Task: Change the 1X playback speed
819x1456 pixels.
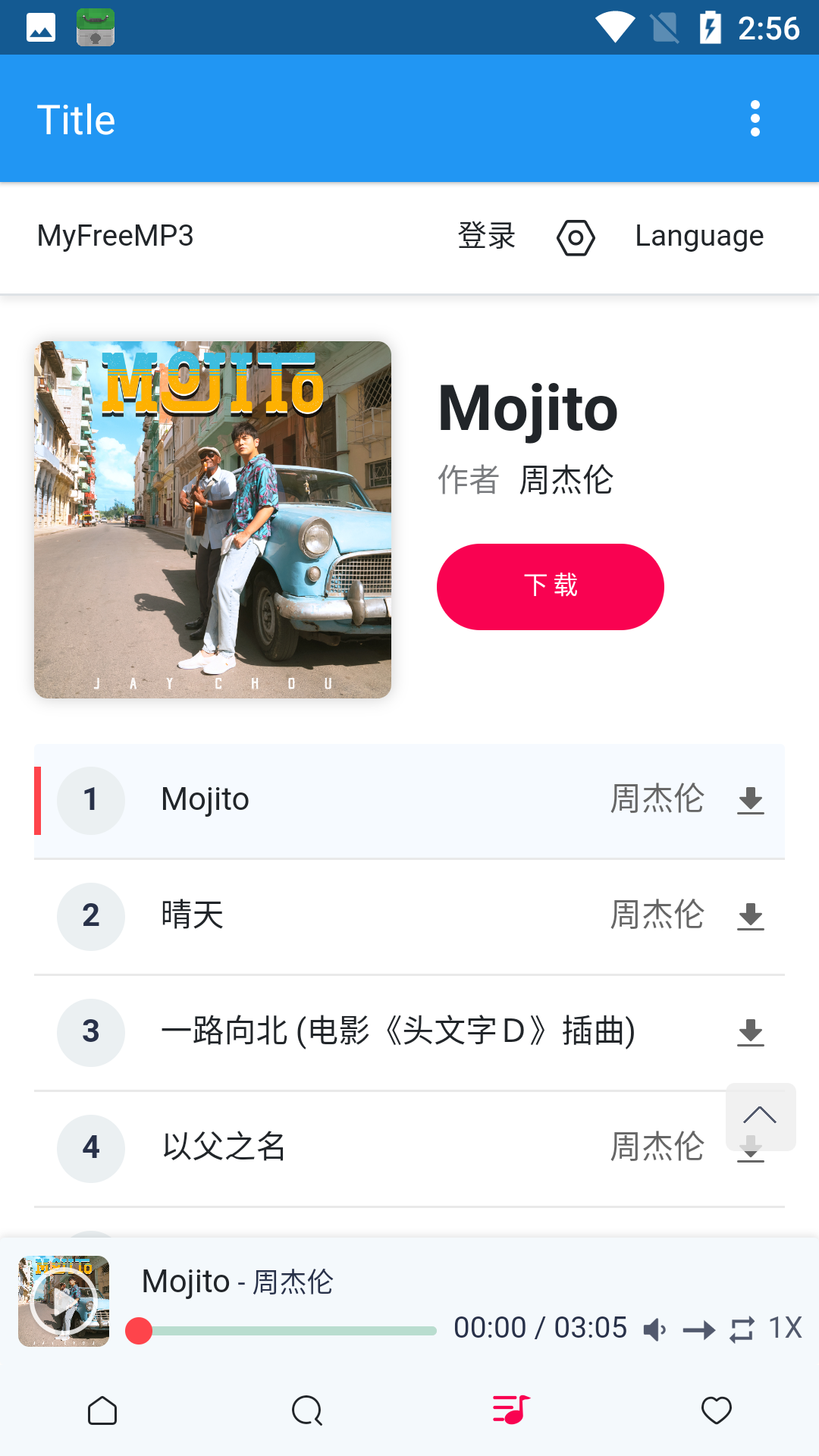Action: [x=785, y=1329]
